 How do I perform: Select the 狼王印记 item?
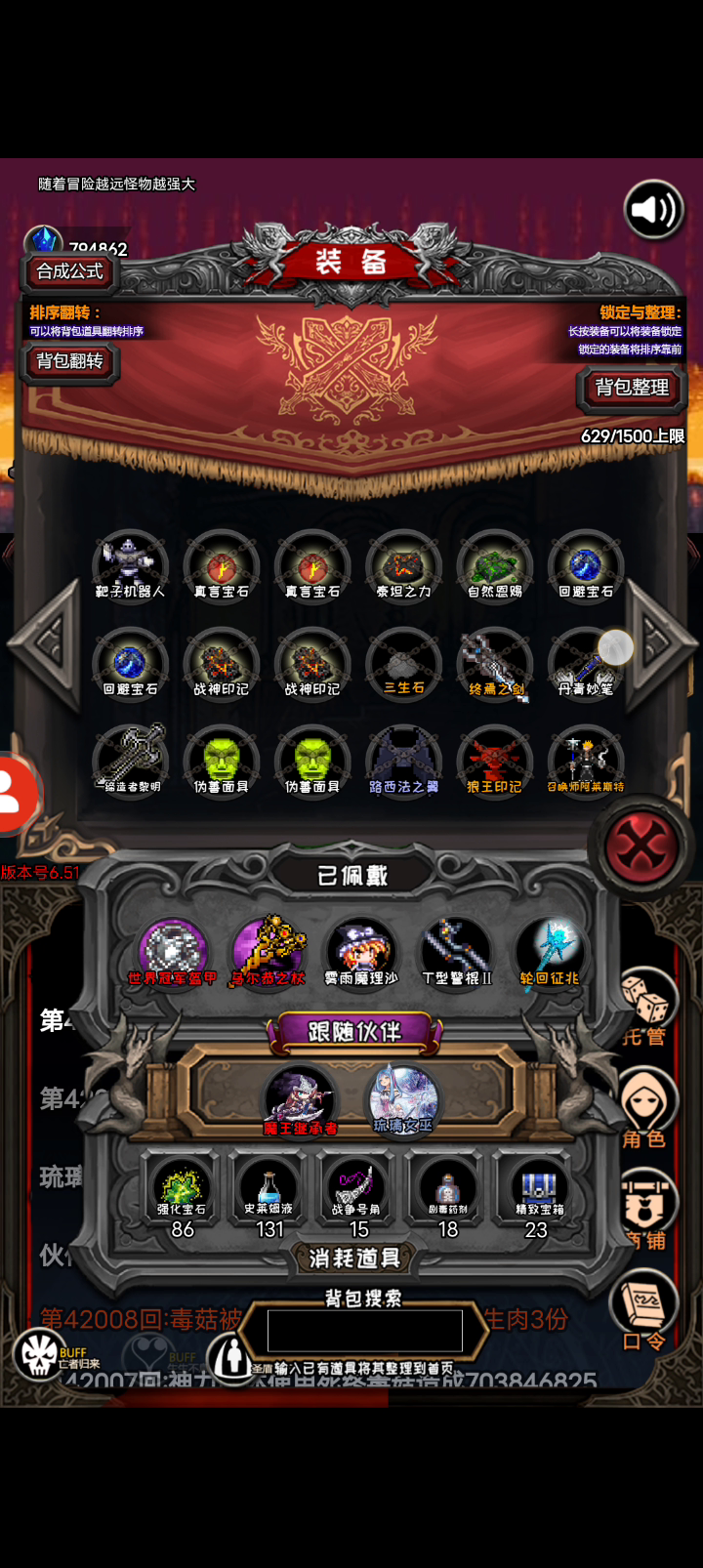[x=495, y=762]
